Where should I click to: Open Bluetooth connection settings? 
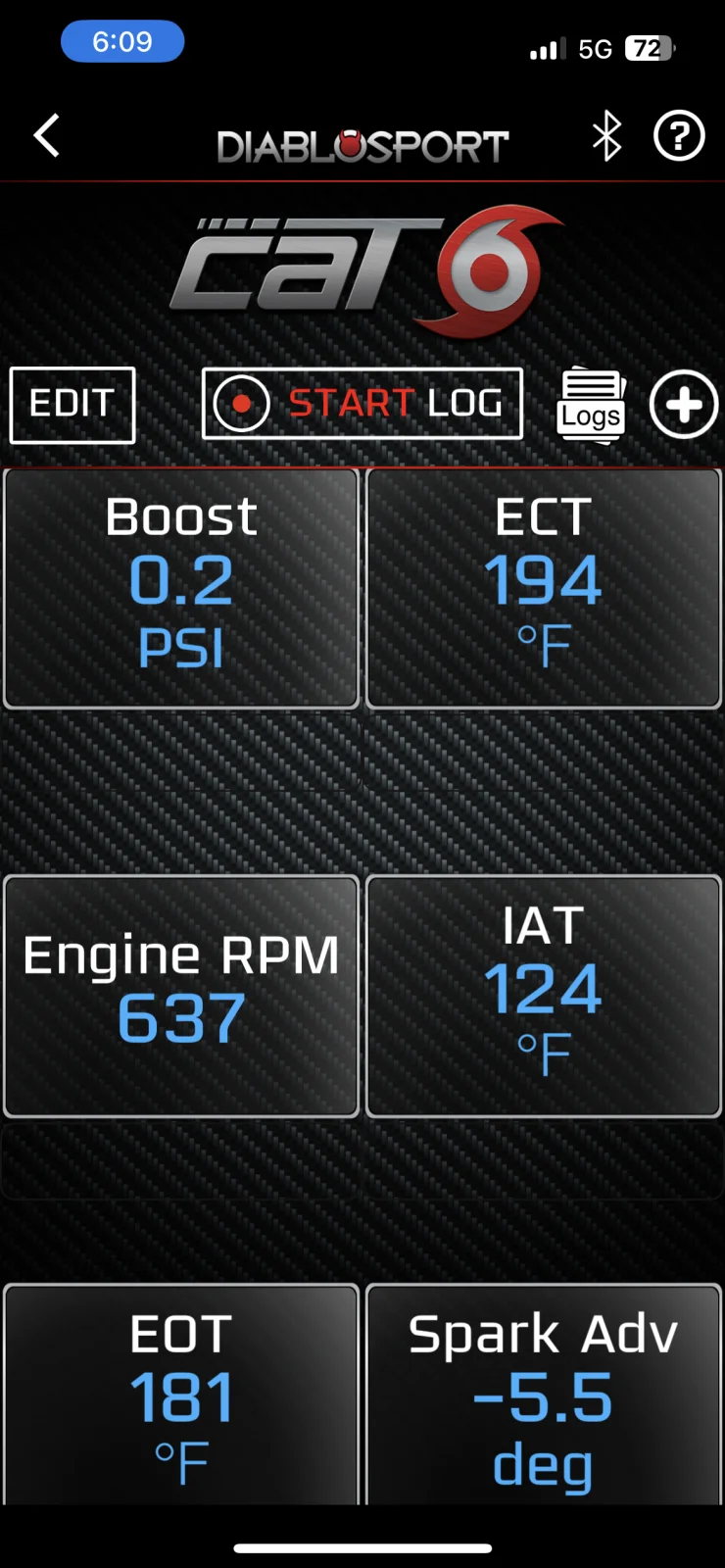click(606, 136)
